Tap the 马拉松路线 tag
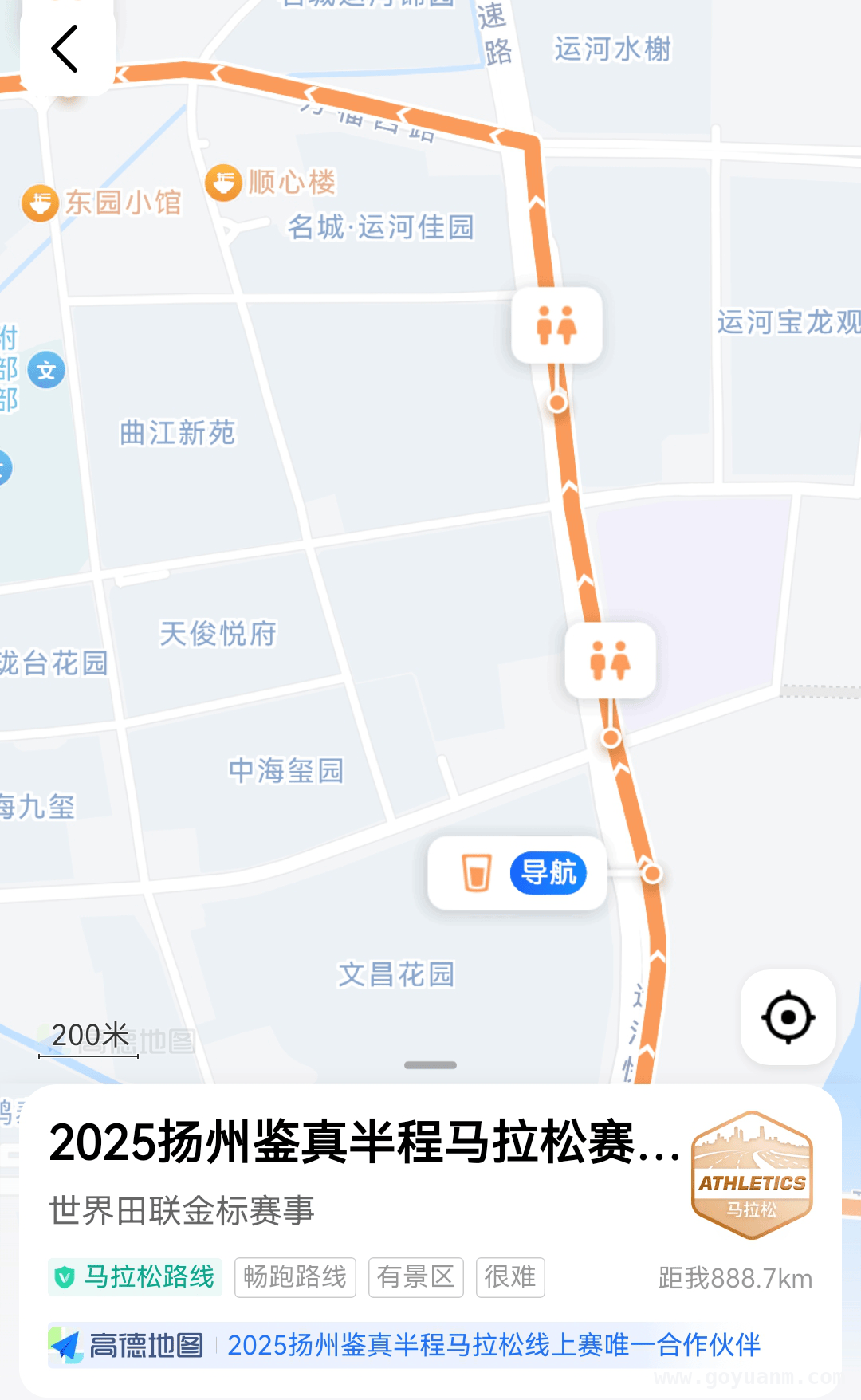Screen dimensions: 861x1400 tap(135, 1277)
